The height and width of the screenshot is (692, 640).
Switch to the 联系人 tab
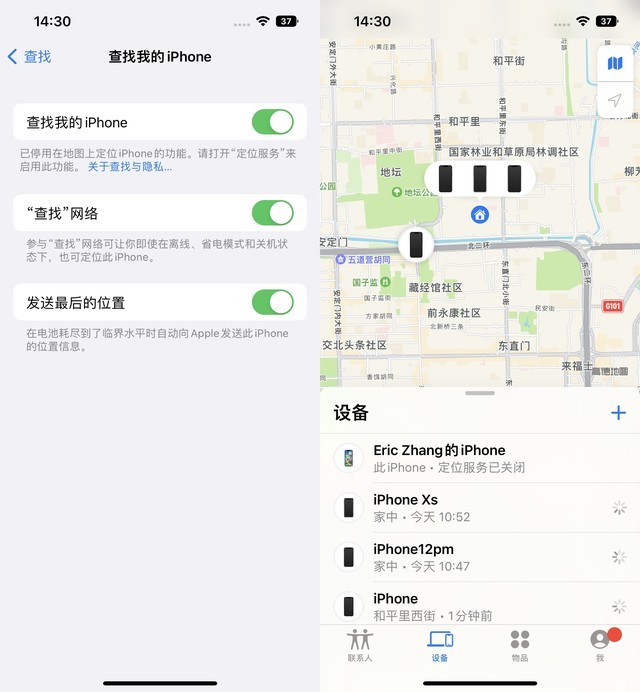tap(360, 646)
